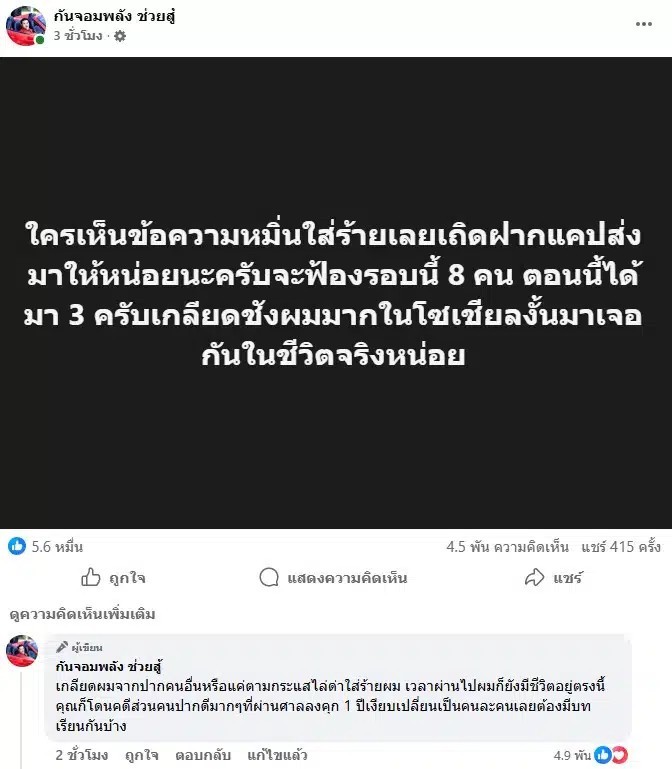Open the comment author's avatar
Screen dimensions: 672x769
[x=22, y=651]
